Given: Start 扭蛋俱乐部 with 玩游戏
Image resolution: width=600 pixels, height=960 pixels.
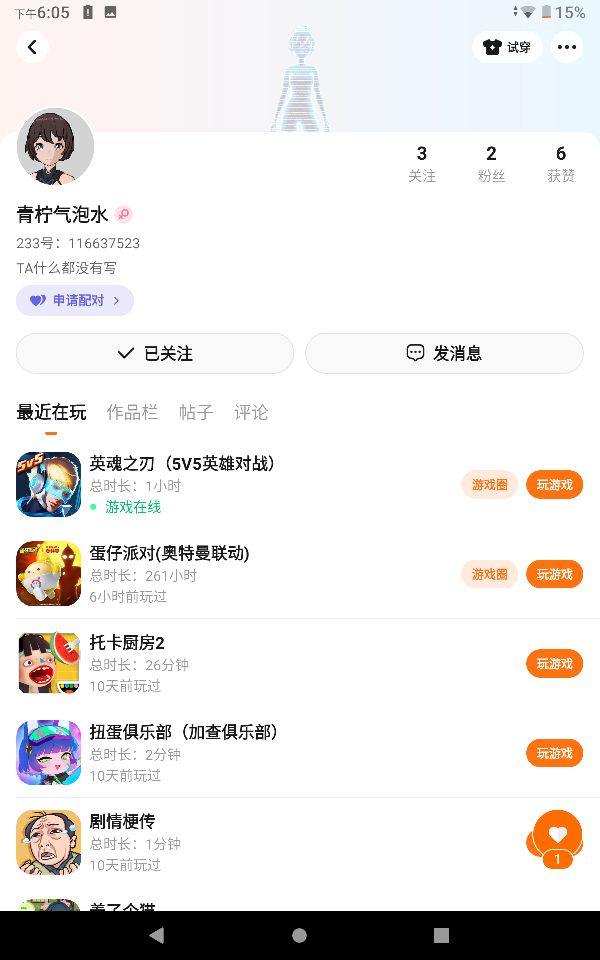Looking at the screenshot, I should pos(554,753).
